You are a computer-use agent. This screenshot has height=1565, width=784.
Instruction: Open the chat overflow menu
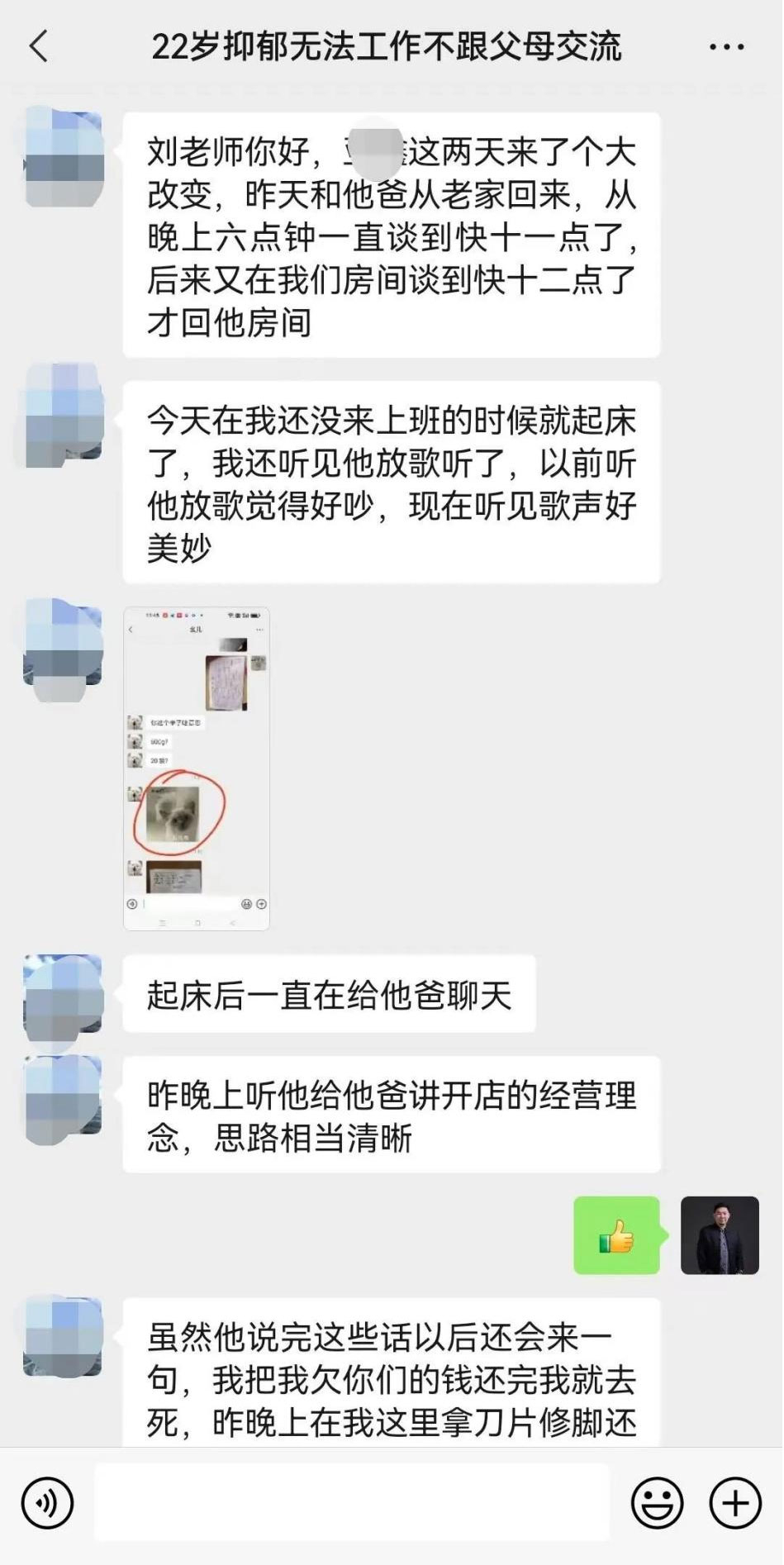click(x=726, y=47)
